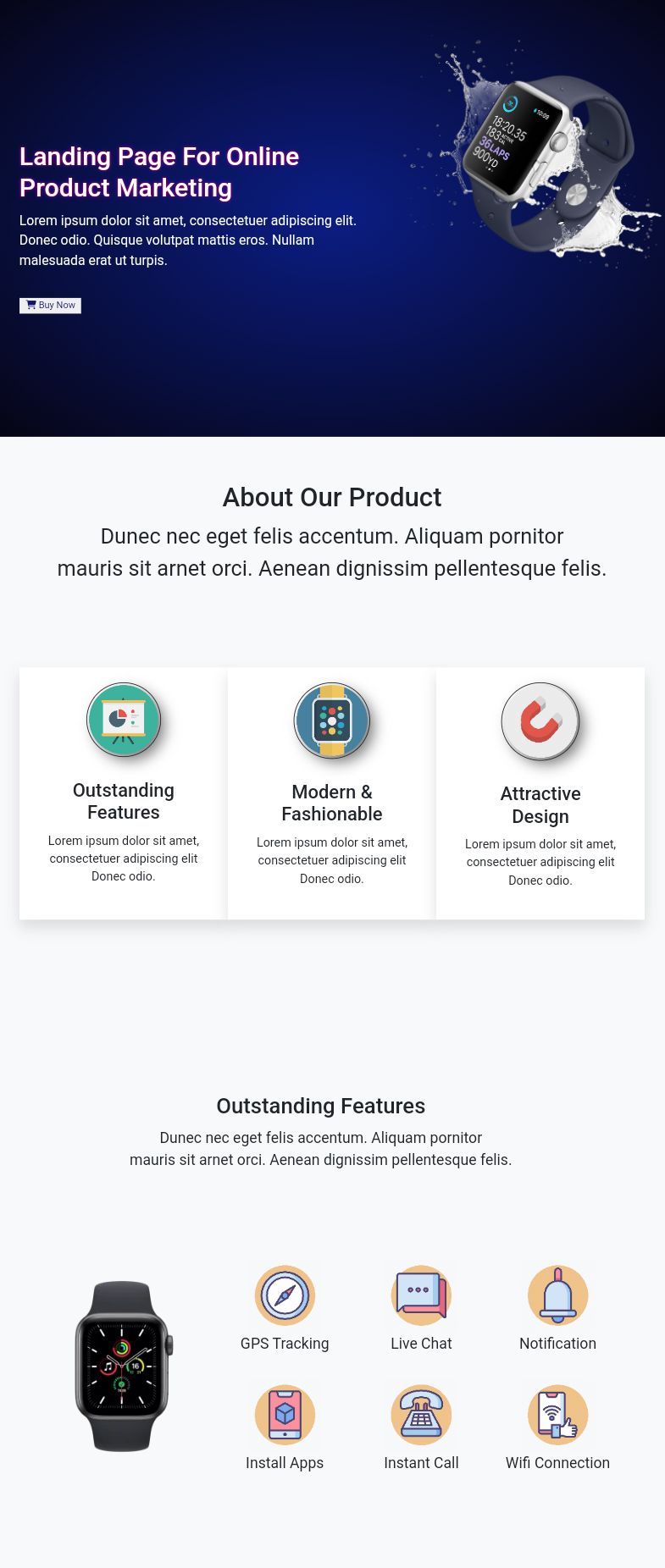Tap the Buy Now button
Image resolution: width=665 pixels, height=1568 pixels.
pos(50,306)
